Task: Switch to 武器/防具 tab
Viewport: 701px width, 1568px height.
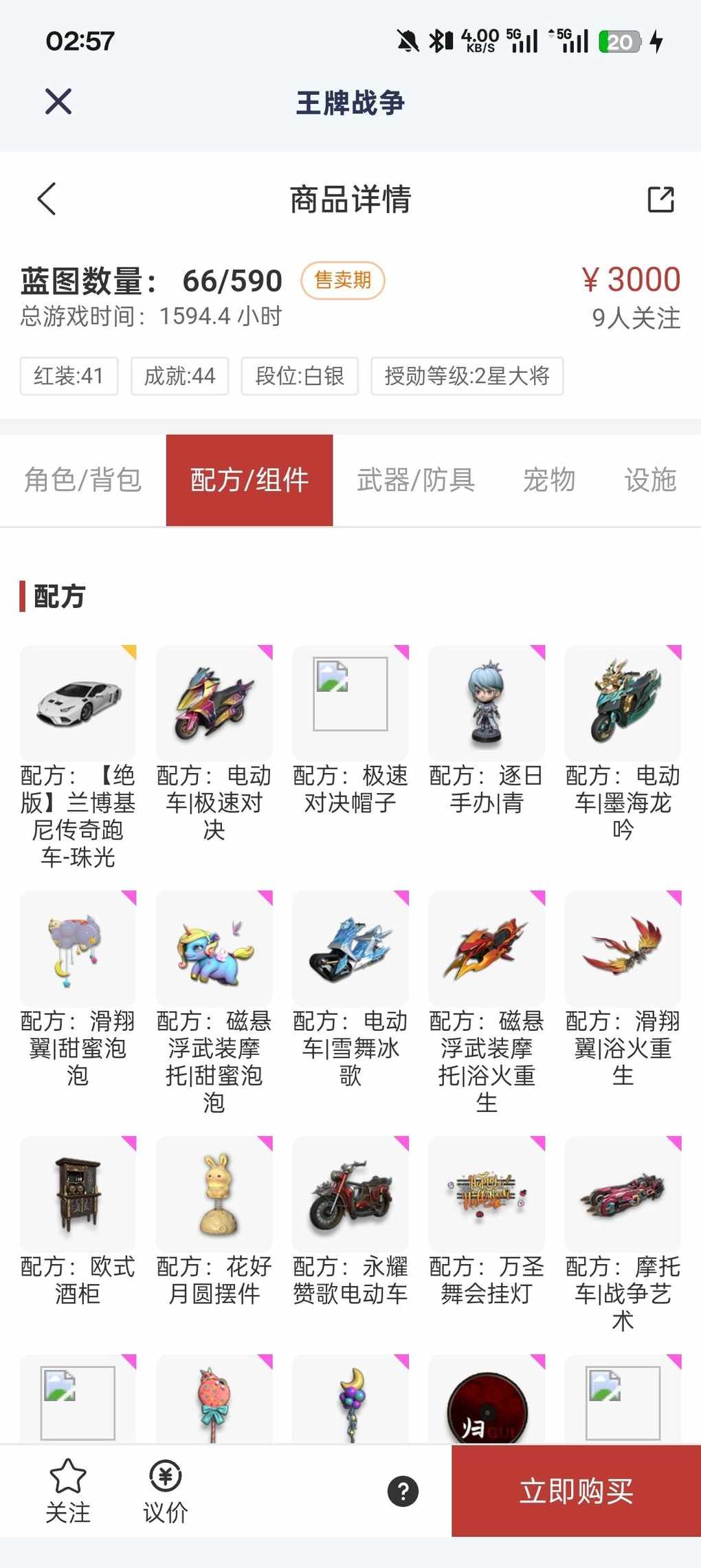Action: 416,480
